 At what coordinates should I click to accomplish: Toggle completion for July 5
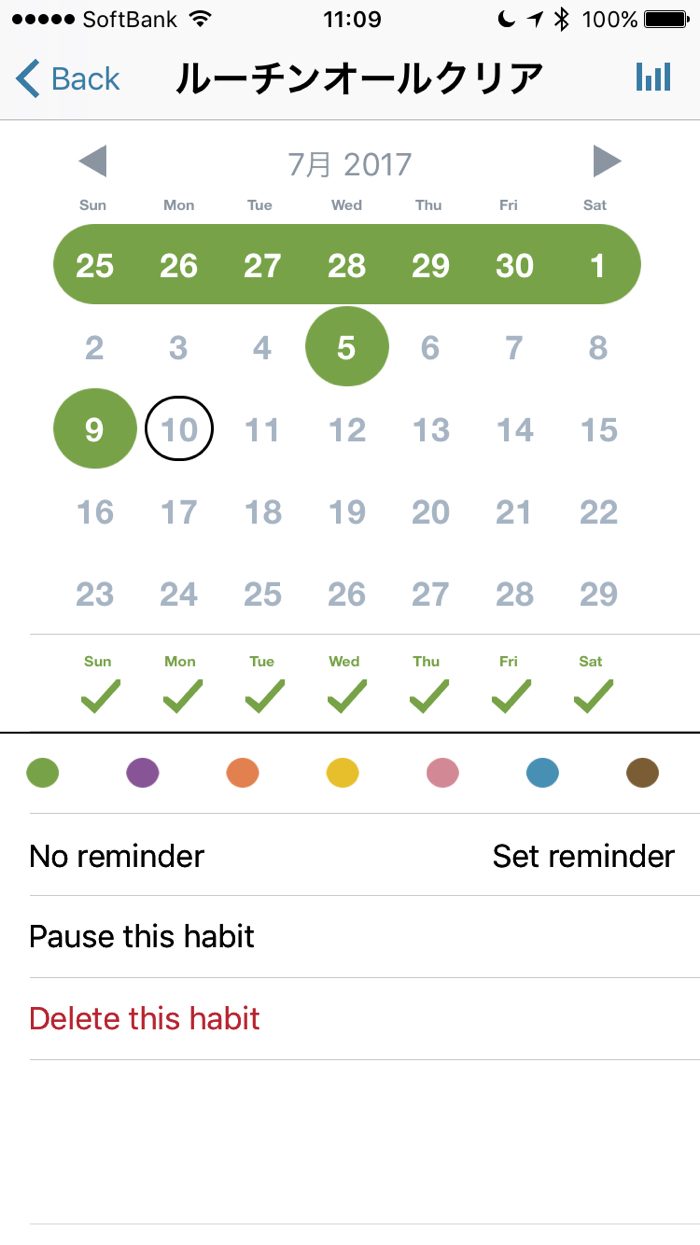click(x=346, y=347)
